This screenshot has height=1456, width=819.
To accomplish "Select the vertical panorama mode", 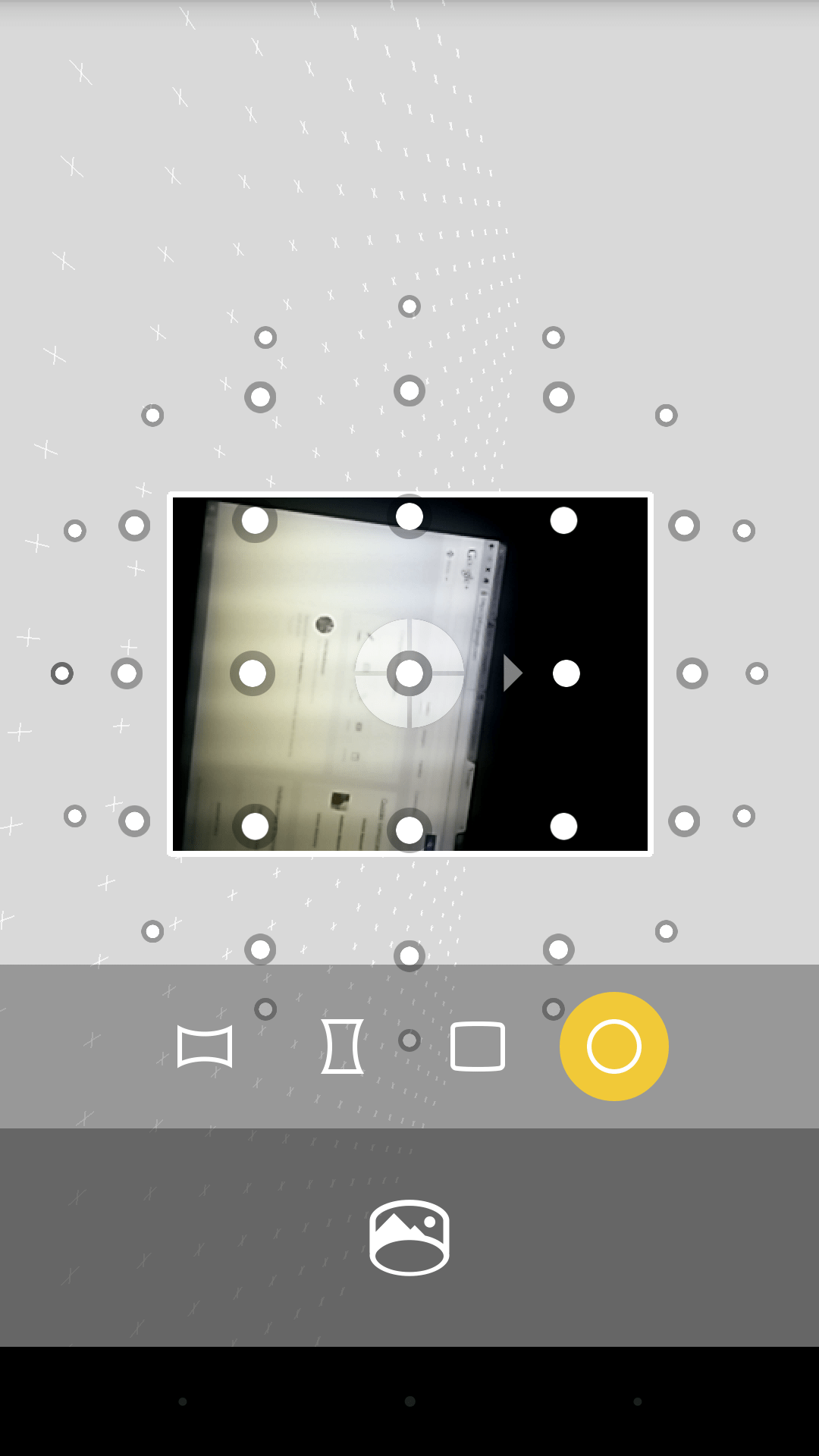I will (342, 1046).
